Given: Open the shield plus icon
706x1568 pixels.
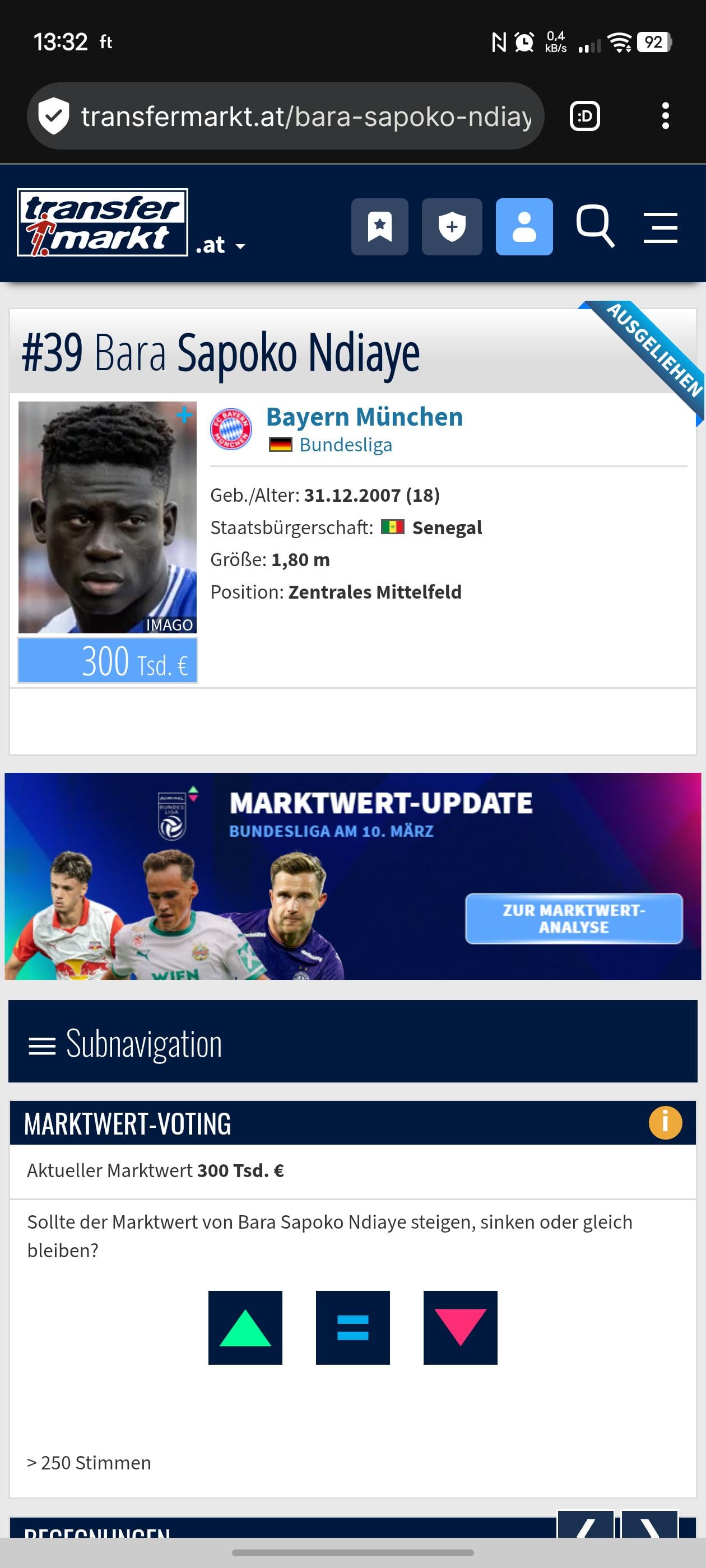Looking at the screenshot, I should (x=452, y=226).
